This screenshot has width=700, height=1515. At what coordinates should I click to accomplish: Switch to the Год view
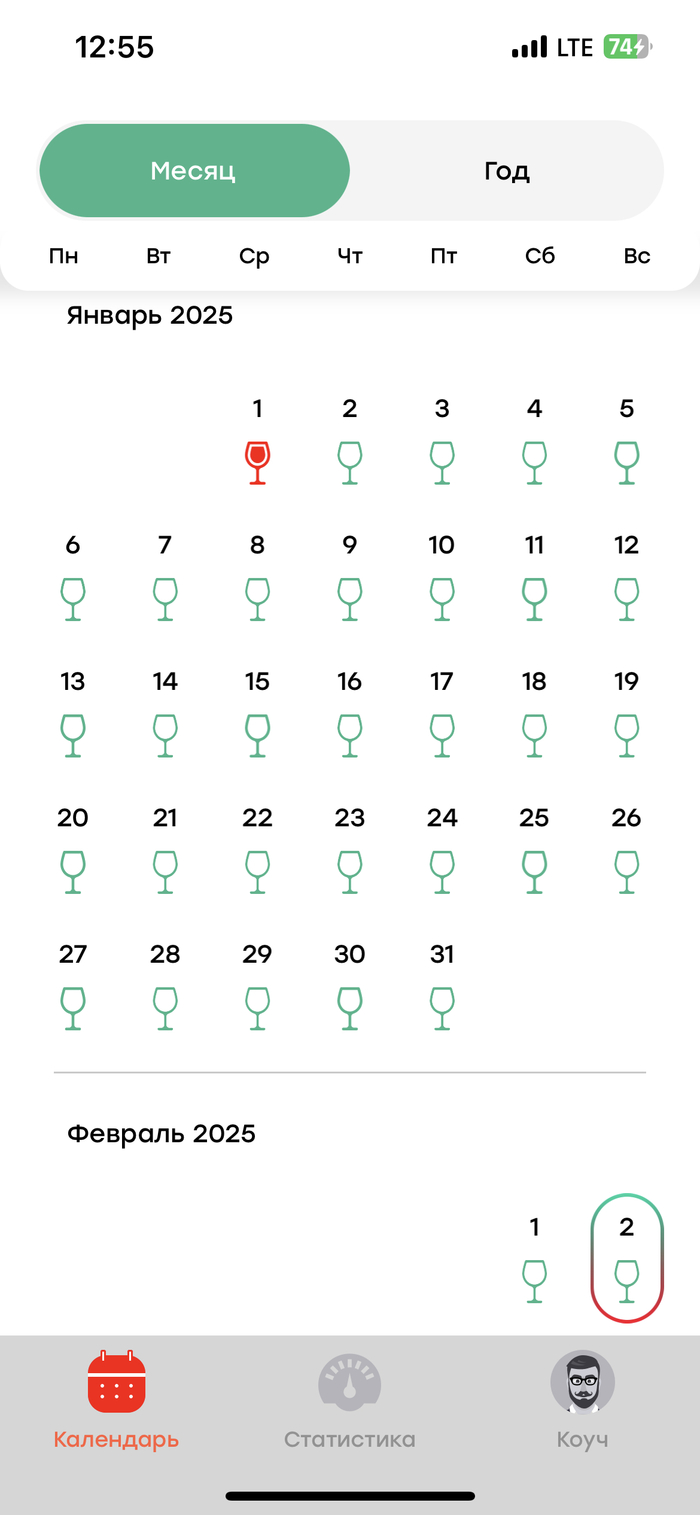[x=506, y=171]
